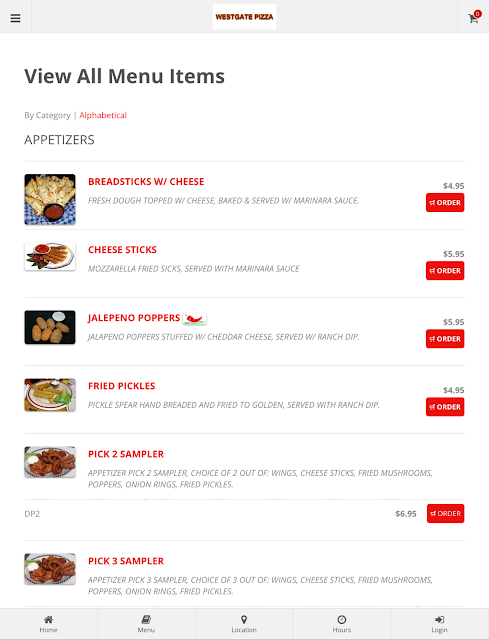Open the hamburger menu

click(x=16, y=18)
